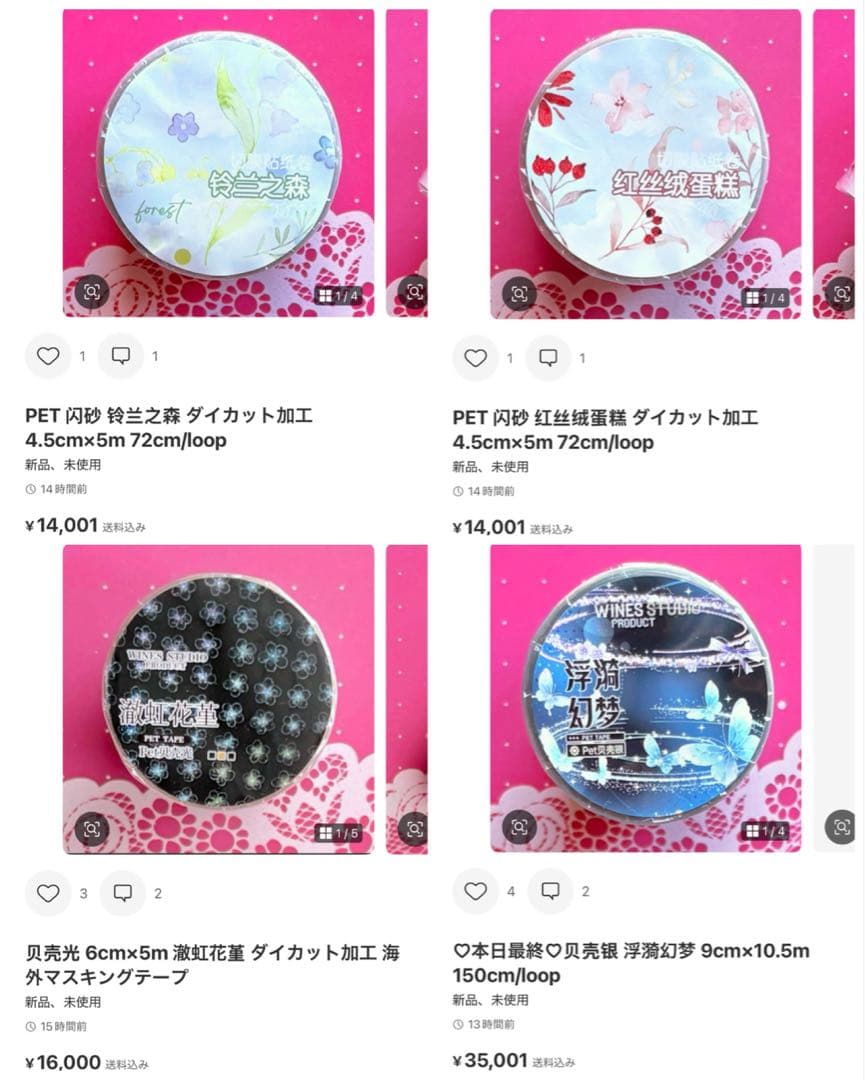Toggle the like heart on 澈虹花菫 listing
Screen dimensions: 865x1080
(48, 889)
